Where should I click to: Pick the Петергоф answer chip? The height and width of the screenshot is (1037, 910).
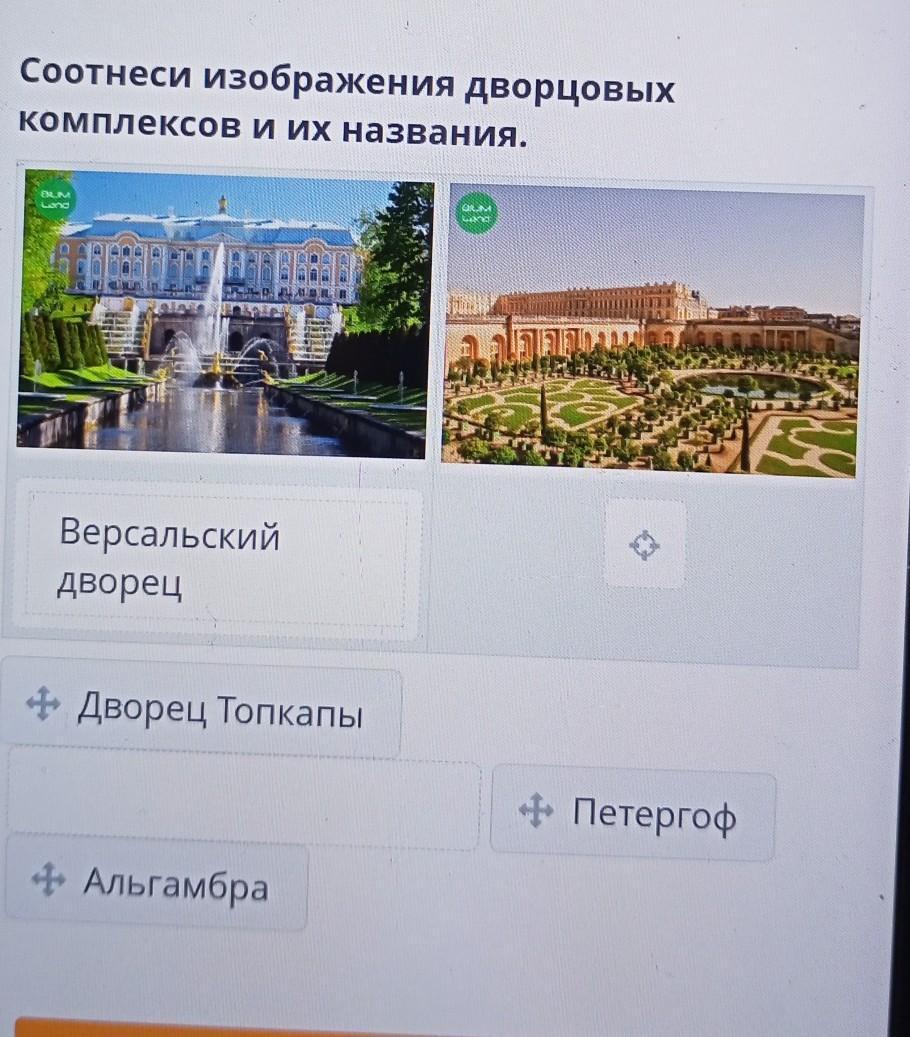pyautogui.click(x=633, y=814)
